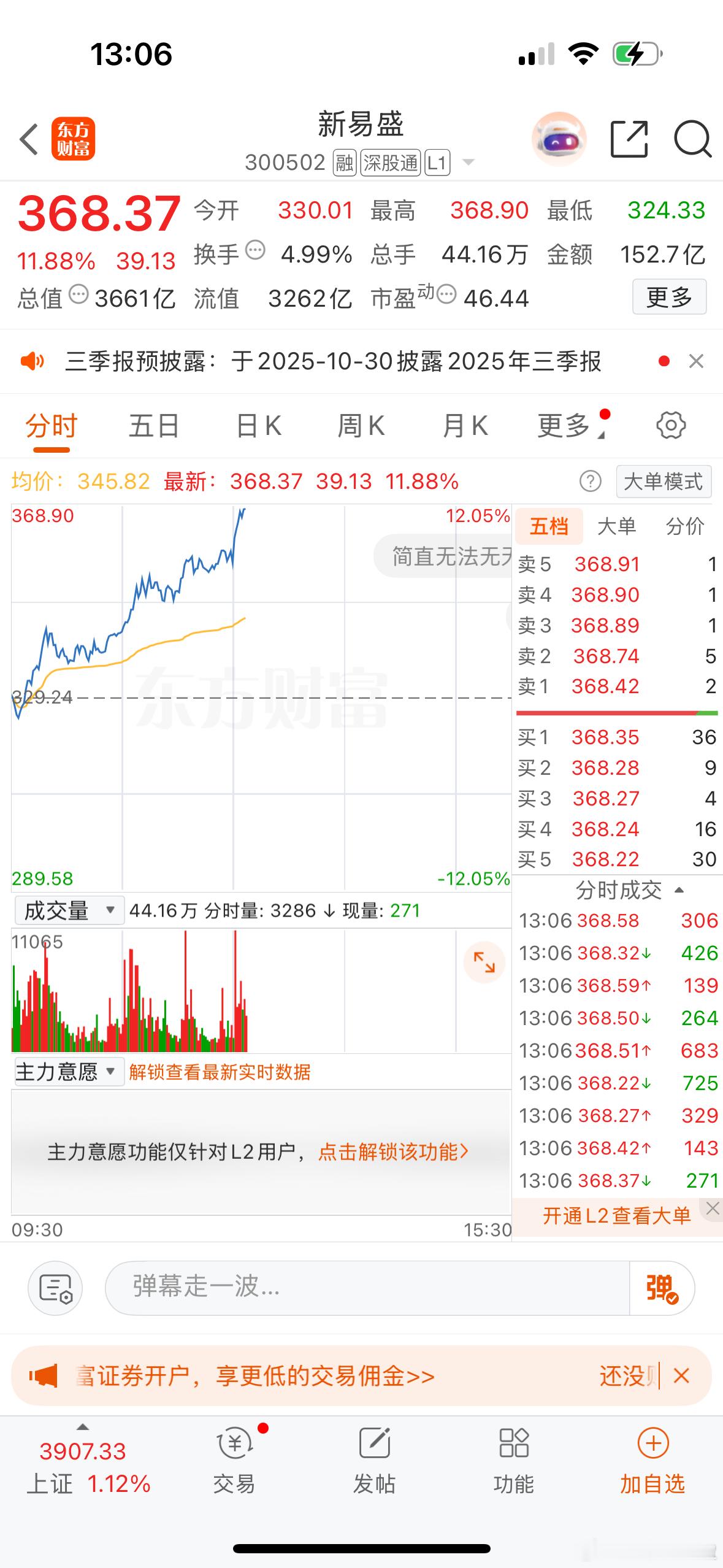Go back using the top-left arrow
This screenshot has width=723, height=1568.
pyautogui.click(x=29, y=139)
